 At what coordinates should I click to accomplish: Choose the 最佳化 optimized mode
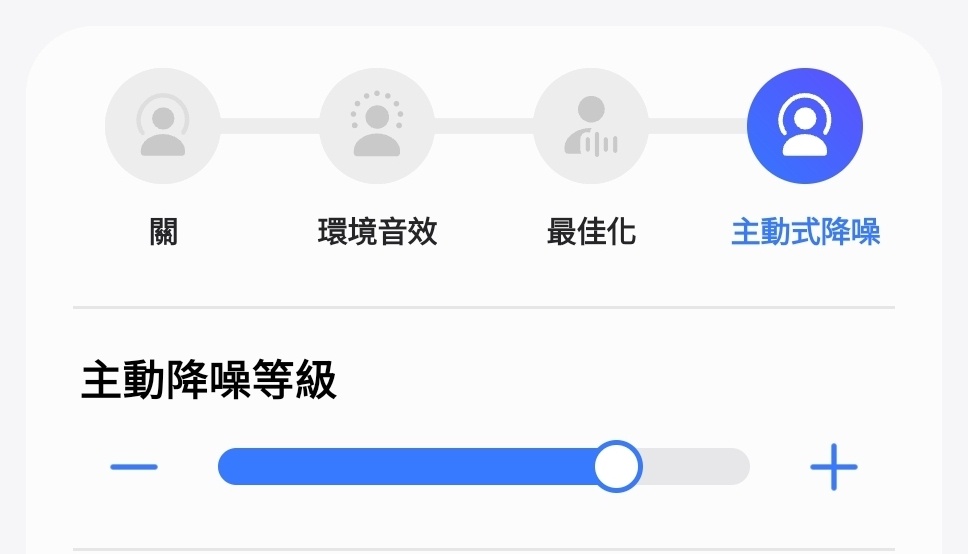click(x=591, y=127)
